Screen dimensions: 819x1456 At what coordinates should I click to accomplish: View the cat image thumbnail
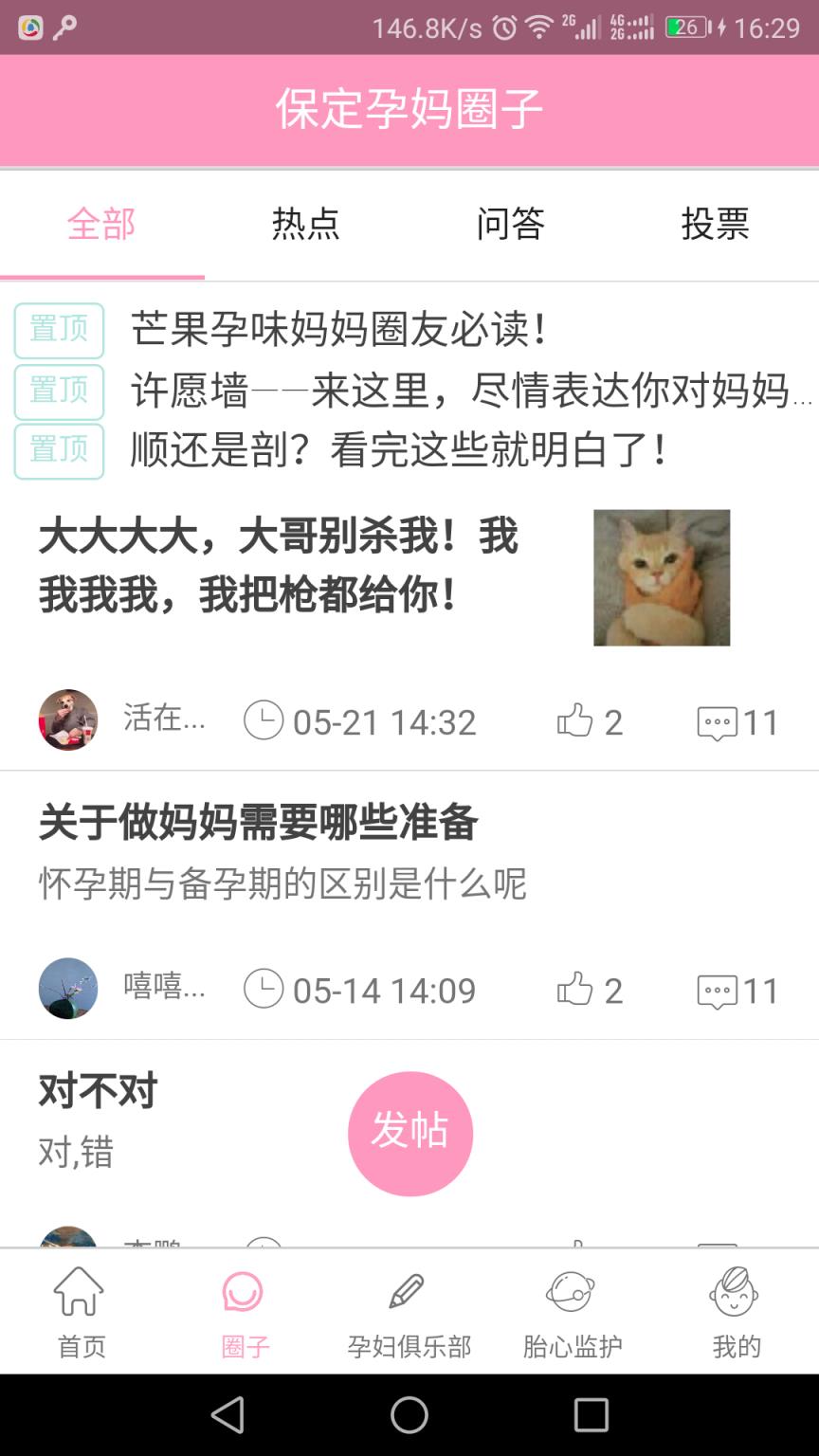click(662, 577)
